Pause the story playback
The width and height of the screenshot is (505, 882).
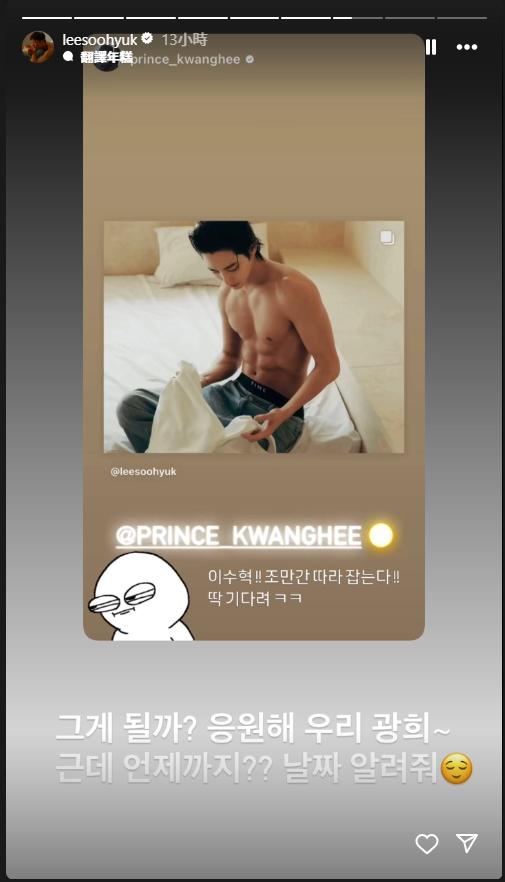pos(431,47)
